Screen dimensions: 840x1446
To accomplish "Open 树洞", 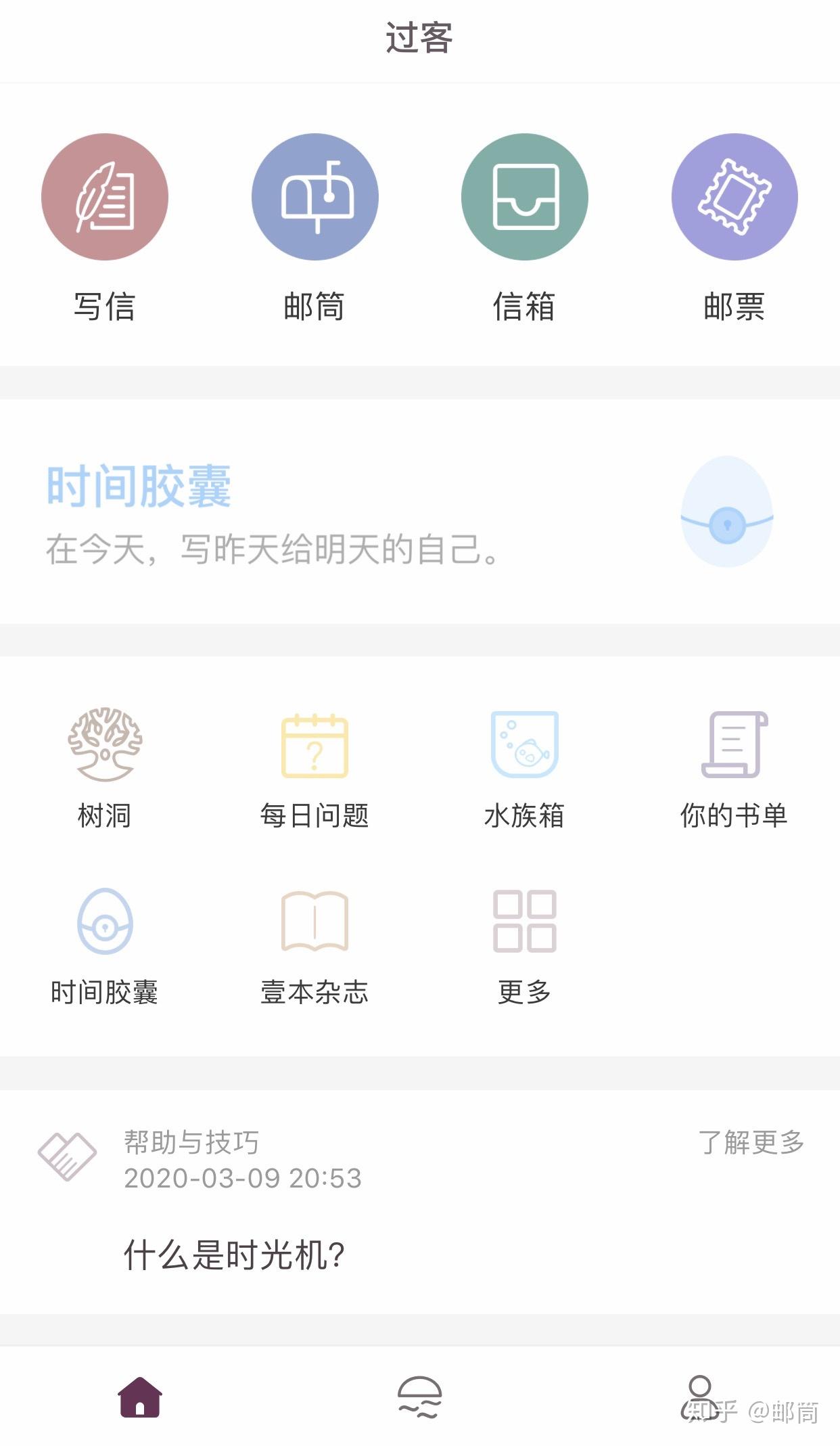I will point(105,768).
